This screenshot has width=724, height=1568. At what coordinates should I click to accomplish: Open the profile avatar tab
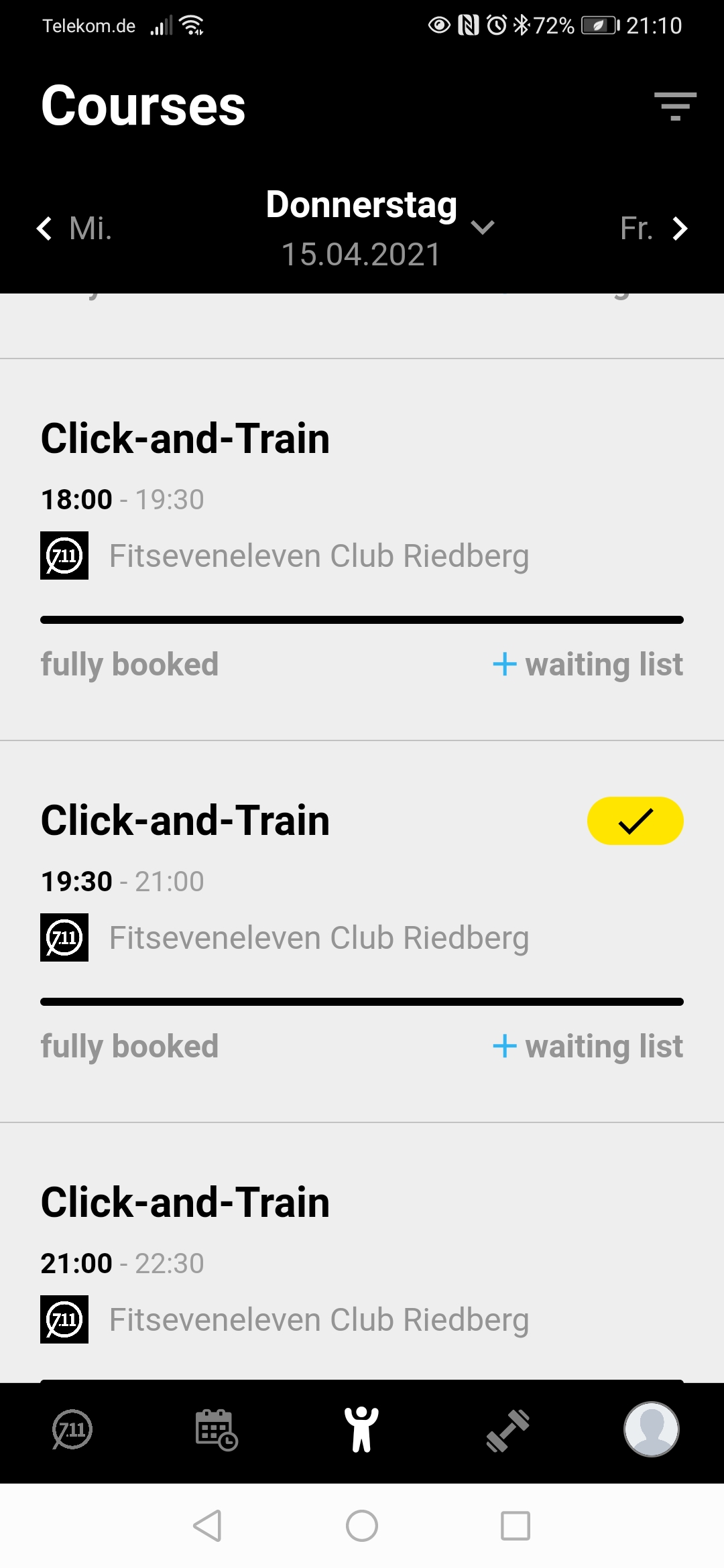tap(651, 1430)
